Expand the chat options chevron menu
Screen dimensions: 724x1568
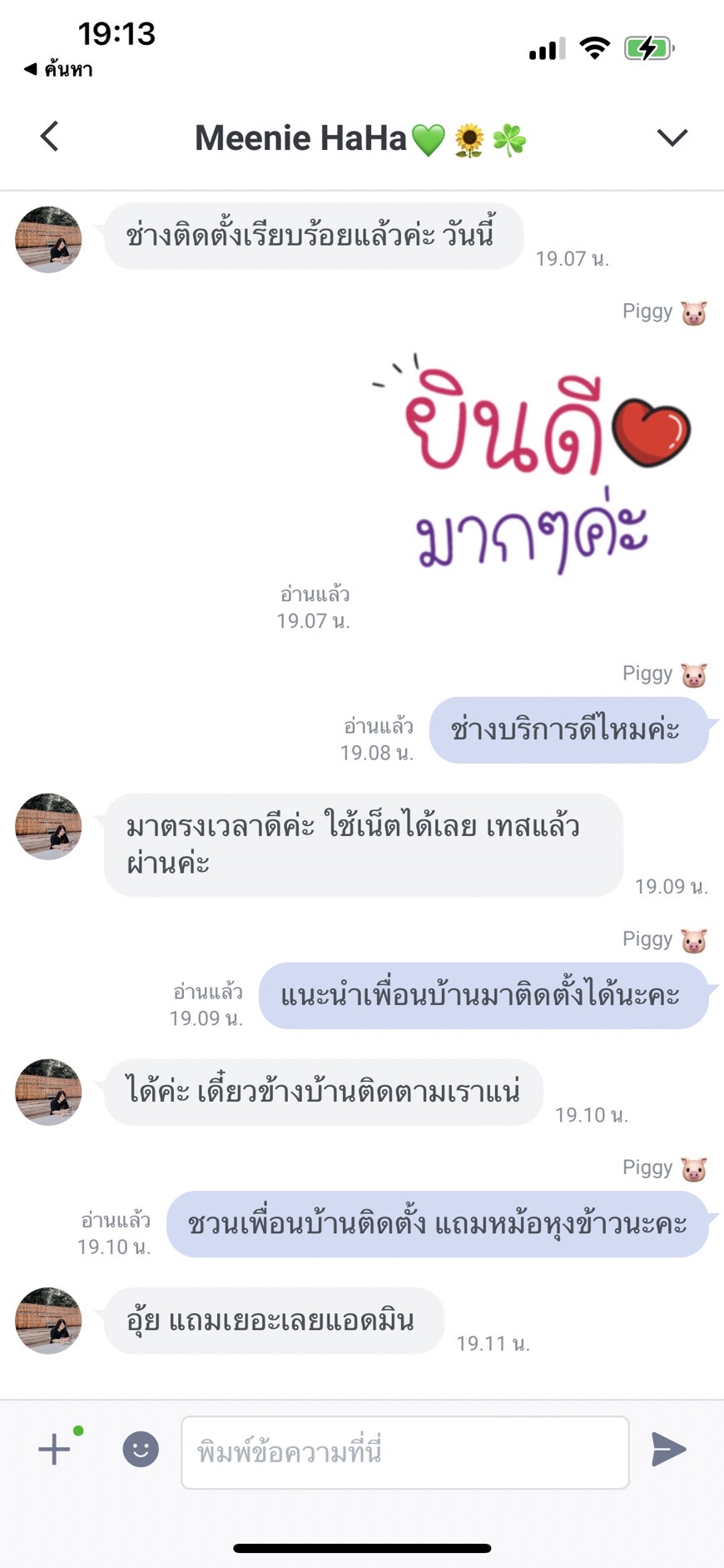[672, 137]
